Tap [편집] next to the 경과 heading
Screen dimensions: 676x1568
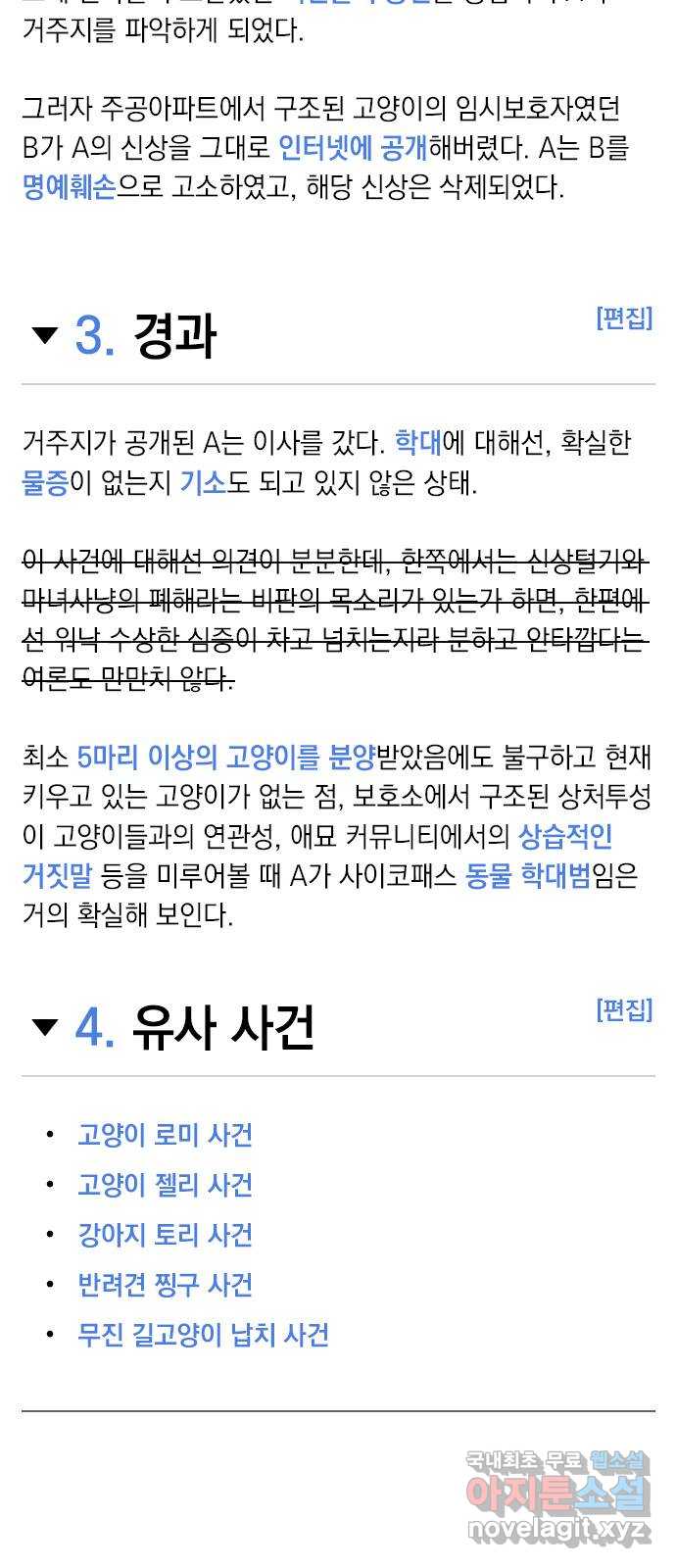click(624, 318)
